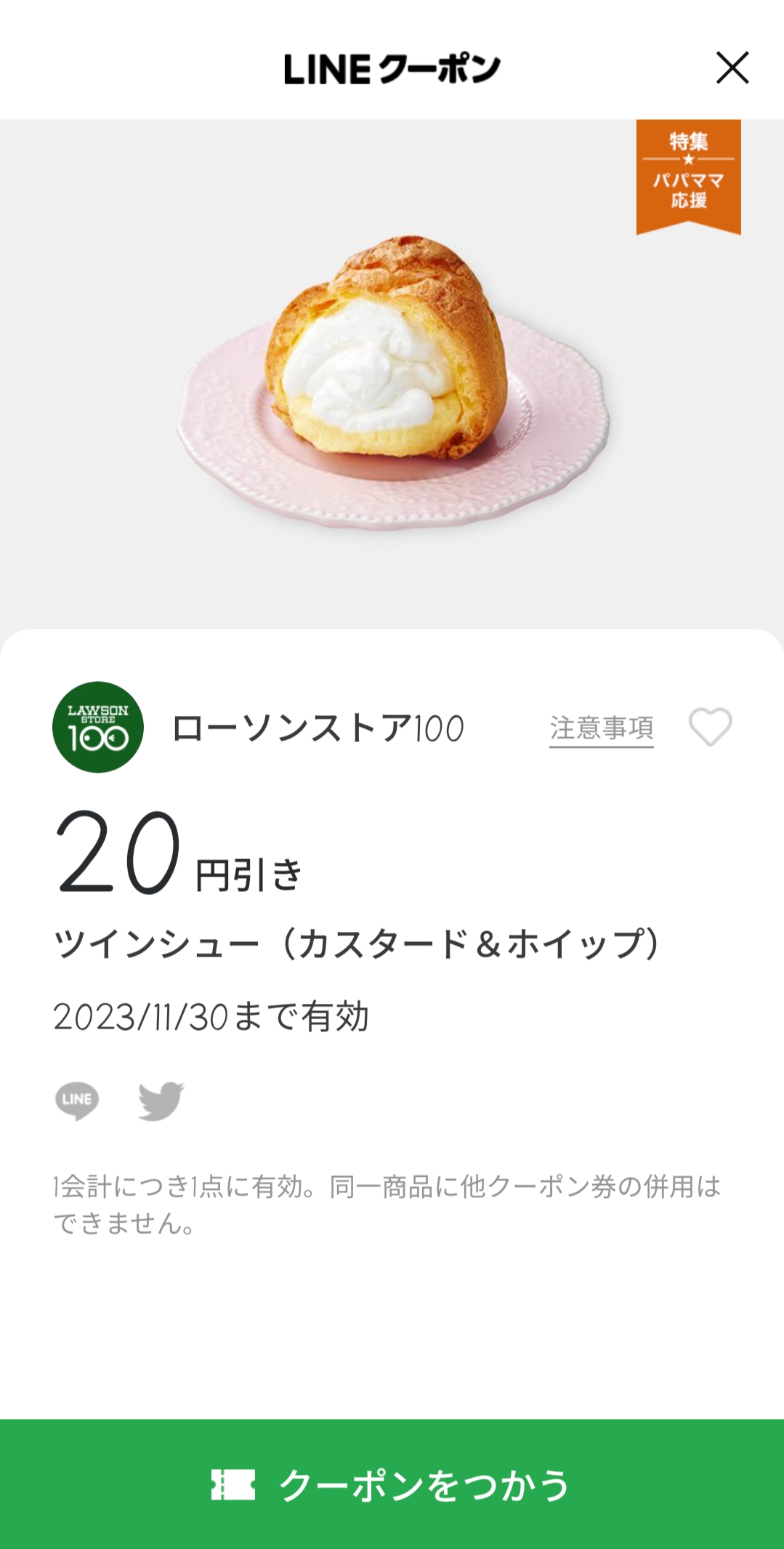Share the coupon via LINE
This screenshot has height=1549, width=784.
tap(77, 1101)
